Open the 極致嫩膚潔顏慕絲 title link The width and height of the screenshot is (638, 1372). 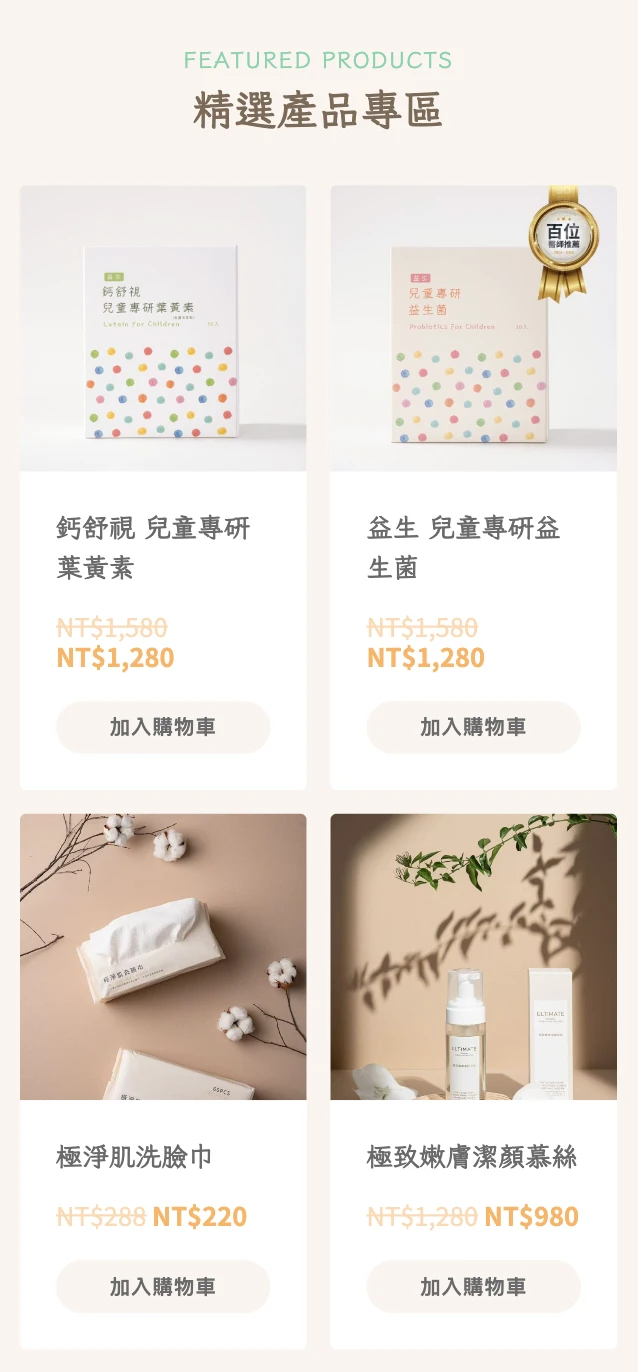click(x=472, y=1157)
